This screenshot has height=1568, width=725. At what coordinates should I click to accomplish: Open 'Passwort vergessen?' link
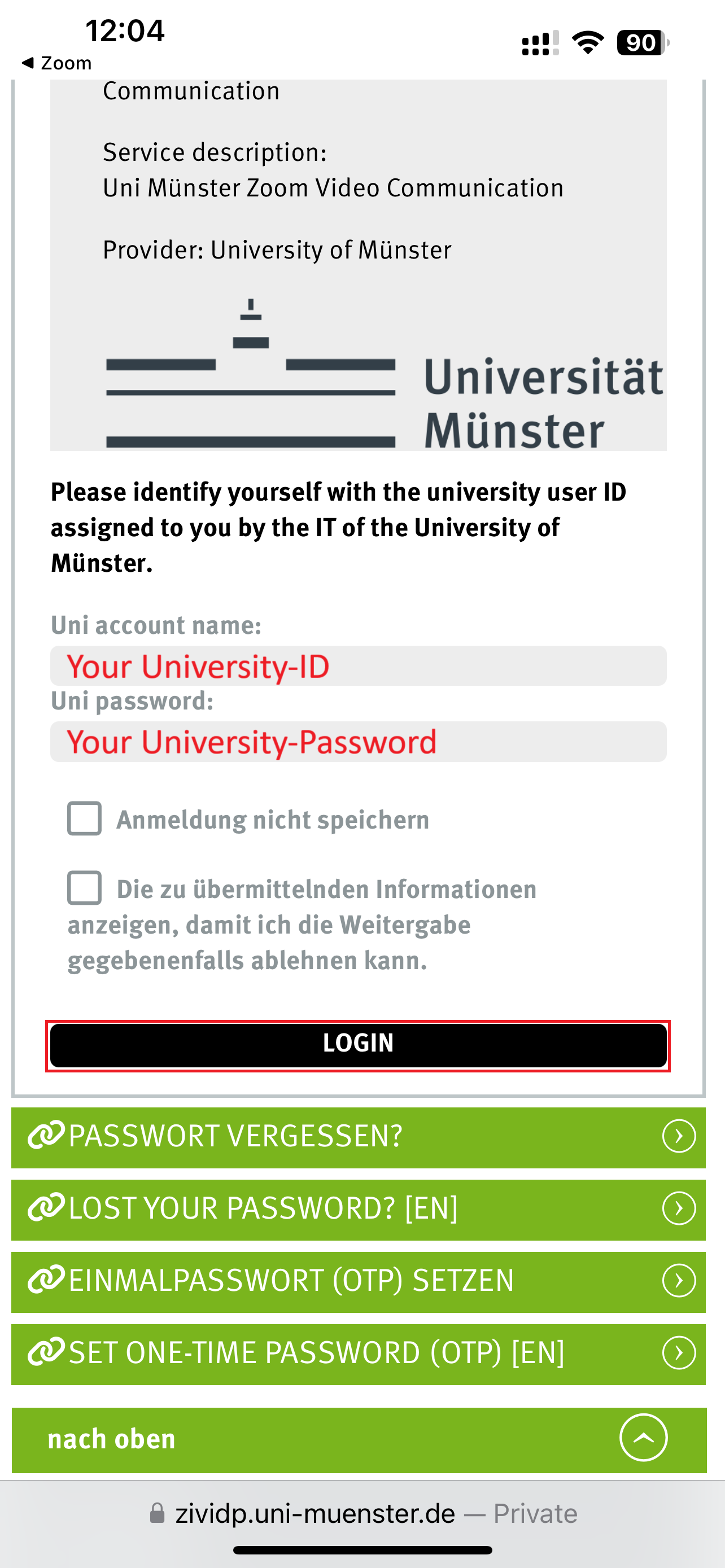click(x=358, y=1136)
